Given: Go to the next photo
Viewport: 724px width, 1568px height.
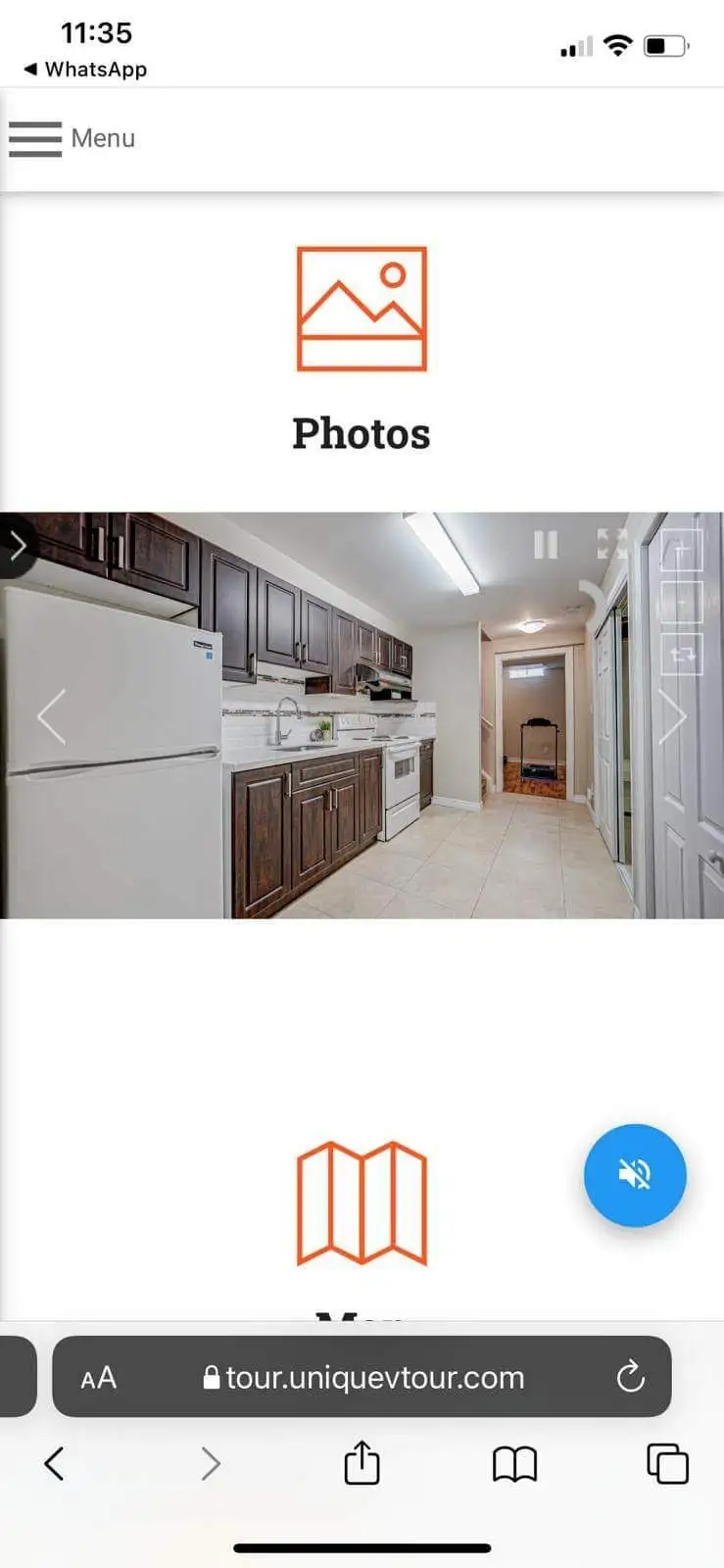Looking at the screenshot, I should pyautogui.click(x=674, y=716).
